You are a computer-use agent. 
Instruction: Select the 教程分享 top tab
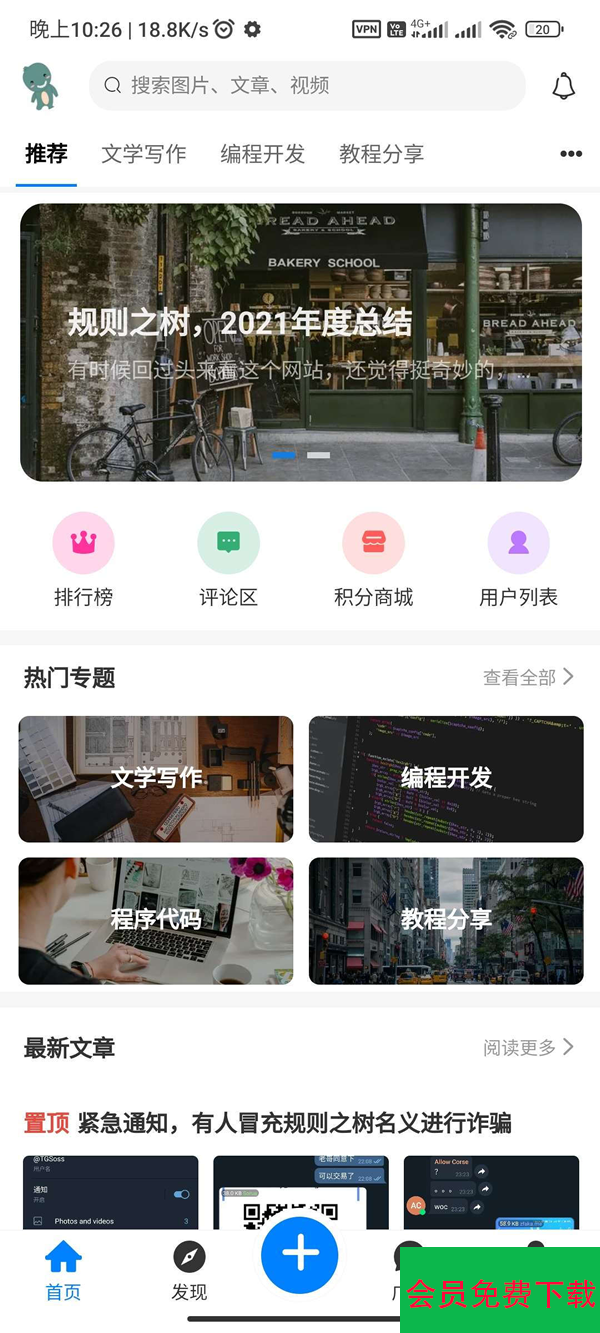click(381, 154)
